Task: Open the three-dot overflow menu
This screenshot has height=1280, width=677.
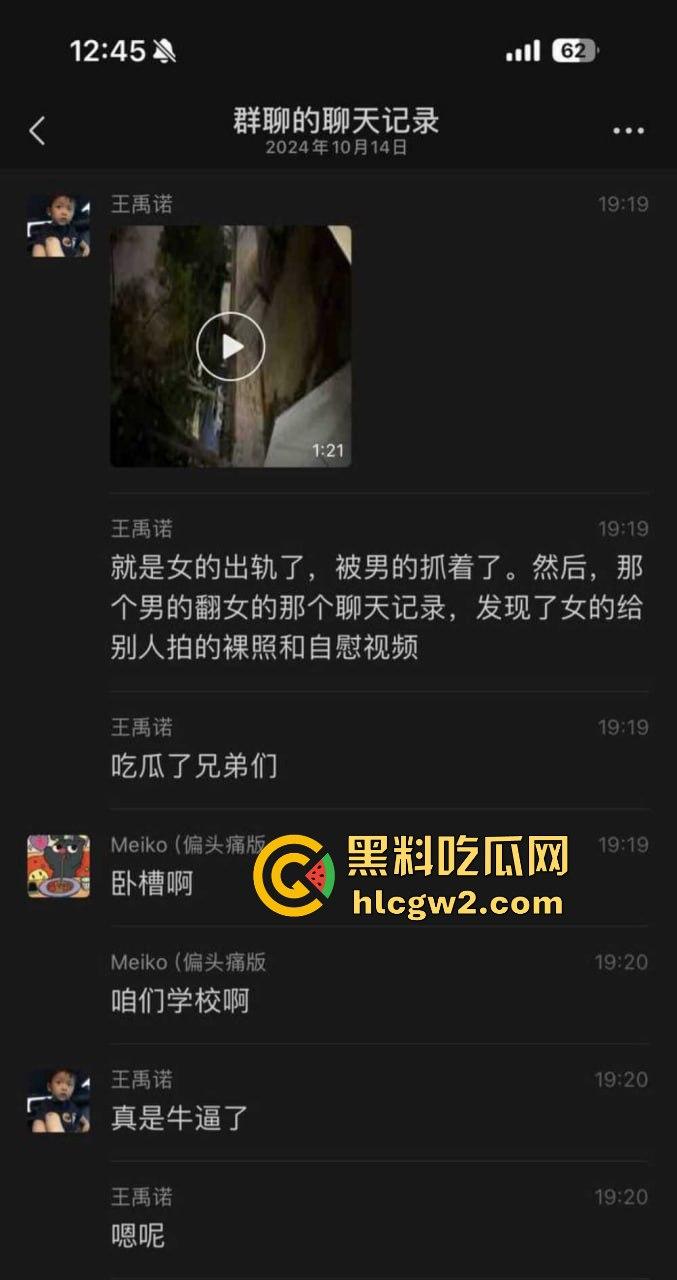Action: click(x=628, y=131)
